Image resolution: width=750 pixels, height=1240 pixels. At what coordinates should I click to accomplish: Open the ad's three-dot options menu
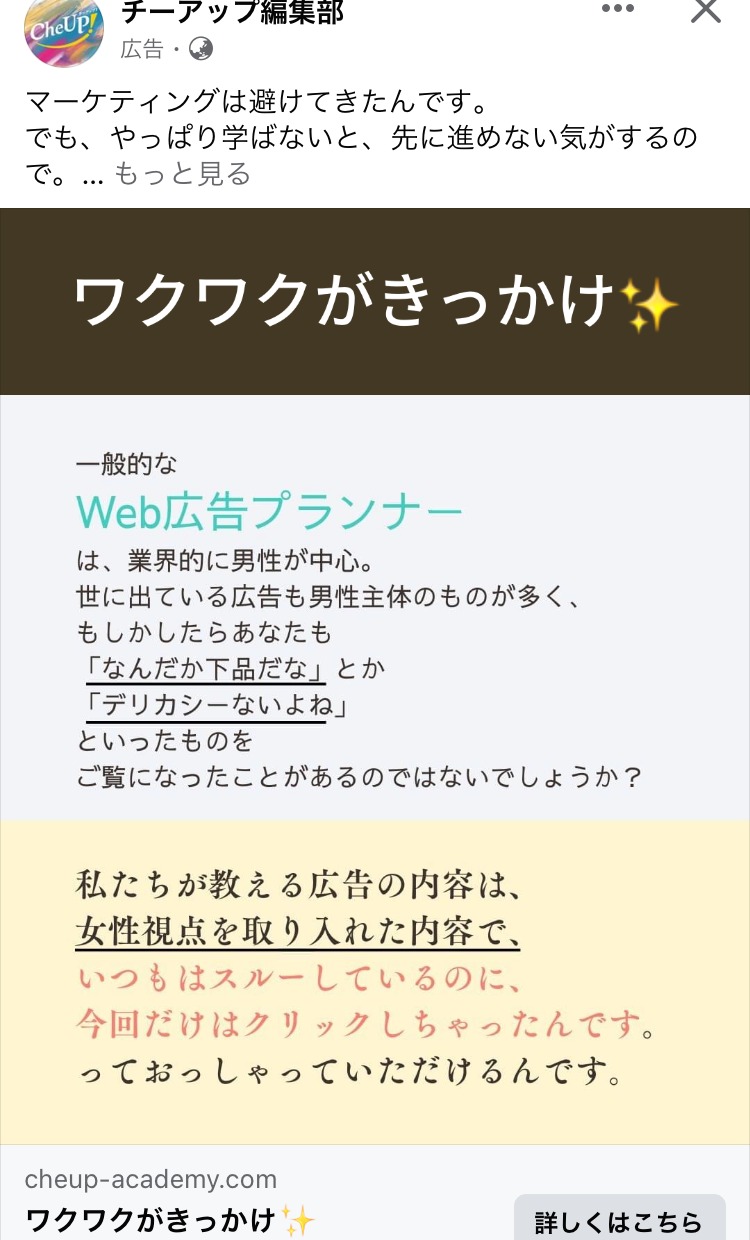pos(617,10)
